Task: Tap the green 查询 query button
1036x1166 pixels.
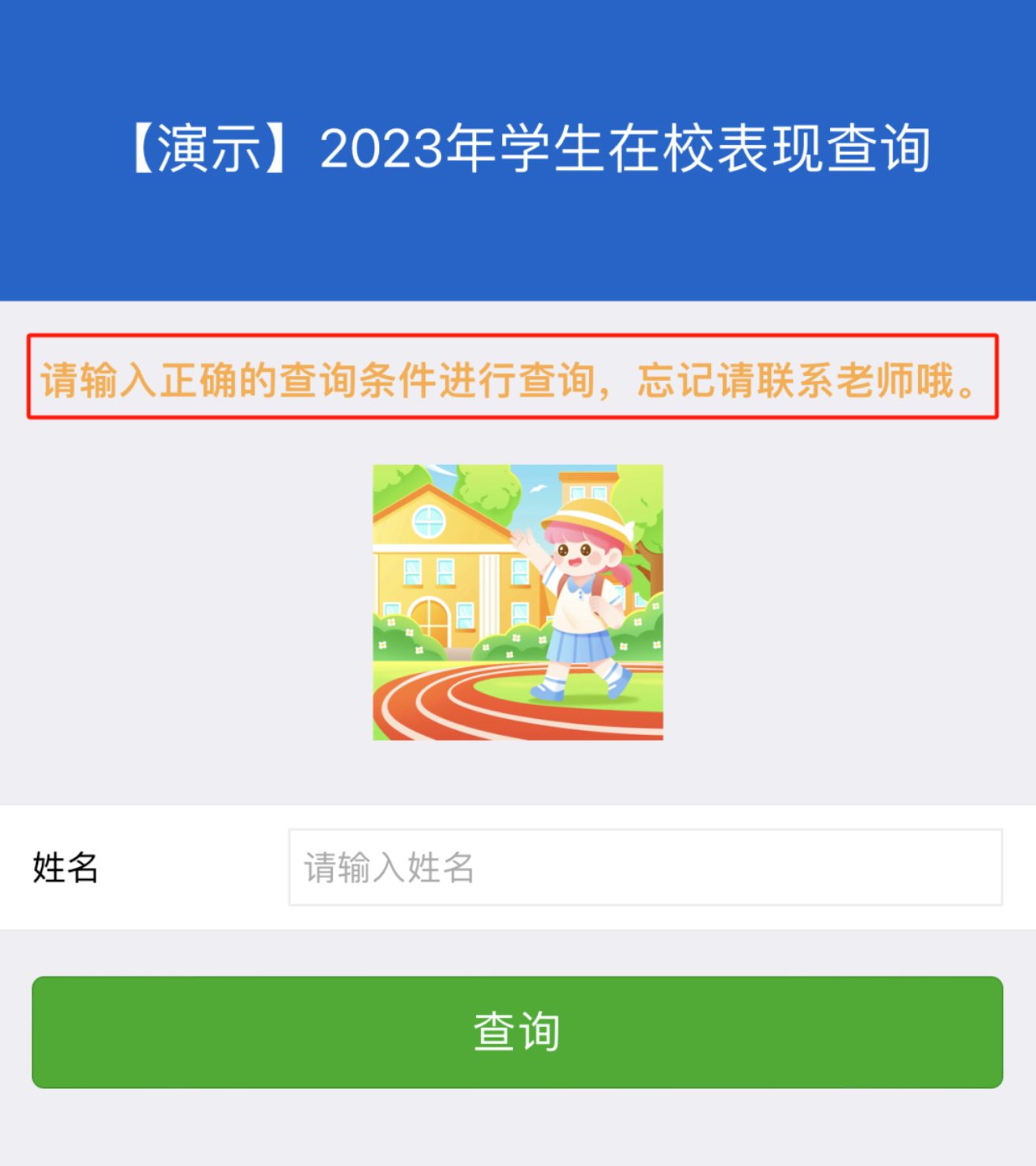Action: pyautogui.click(x=517, y=1031)
